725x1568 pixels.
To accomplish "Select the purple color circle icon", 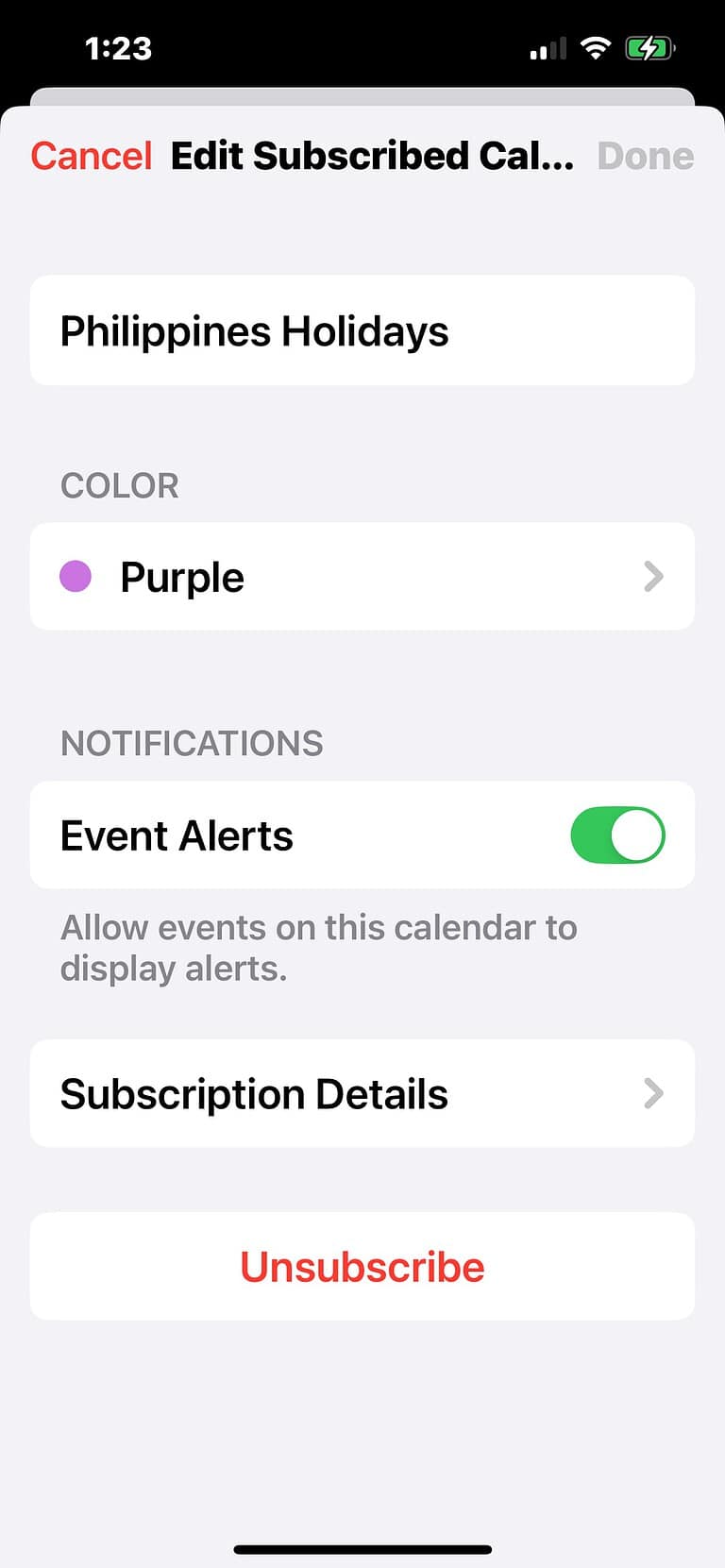I will click(x=76, y=576).
